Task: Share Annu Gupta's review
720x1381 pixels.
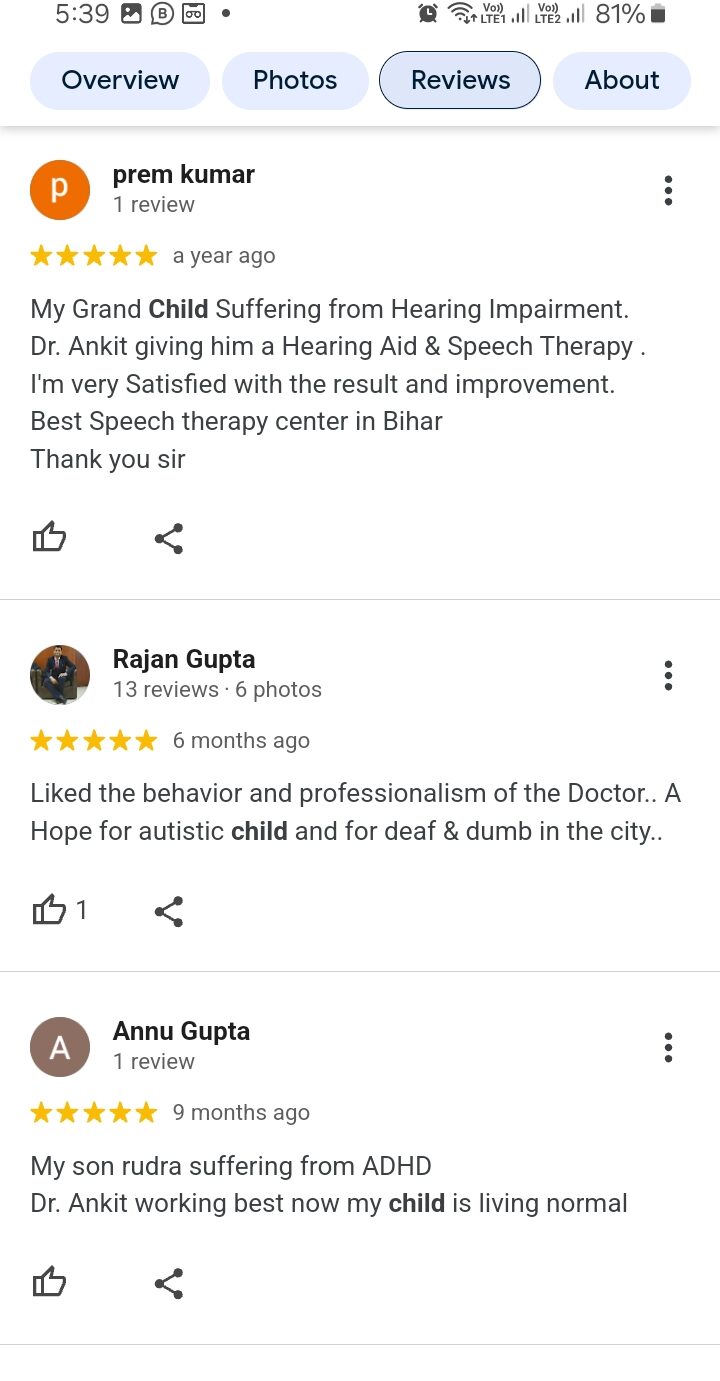Action: [169, 1282]
